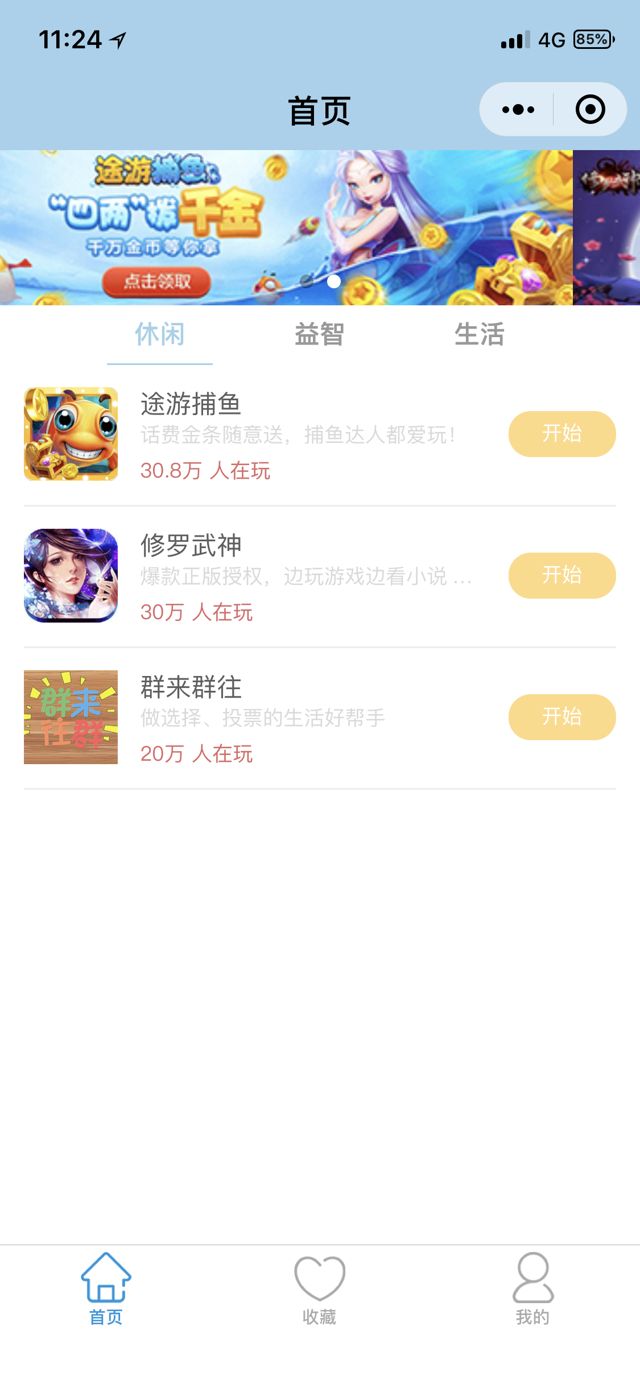Go to the 首页 bottom tab
The height and width of the screenshot is (1385, 640).
tap(106, 1289)
